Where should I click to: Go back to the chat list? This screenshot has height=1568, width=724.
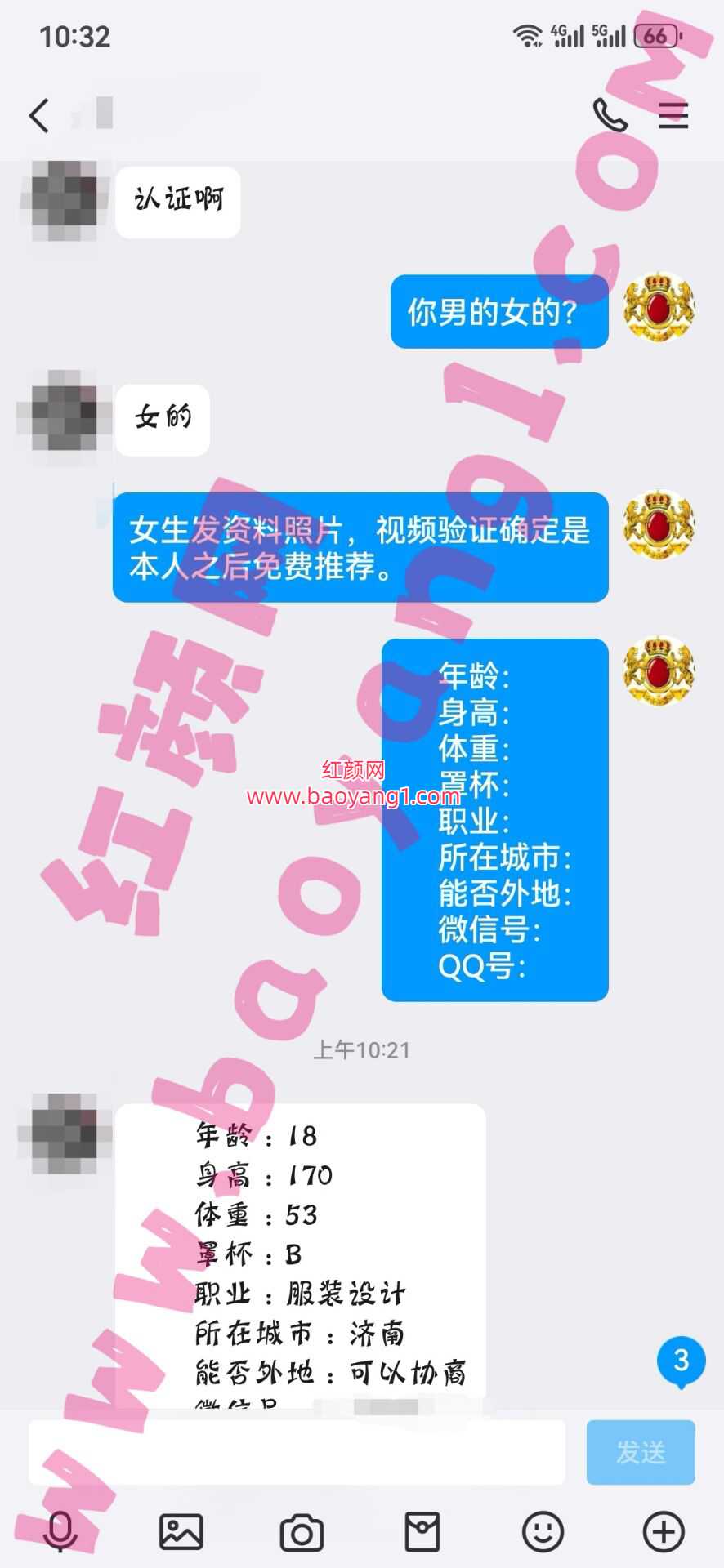click(x=38, y=115)
